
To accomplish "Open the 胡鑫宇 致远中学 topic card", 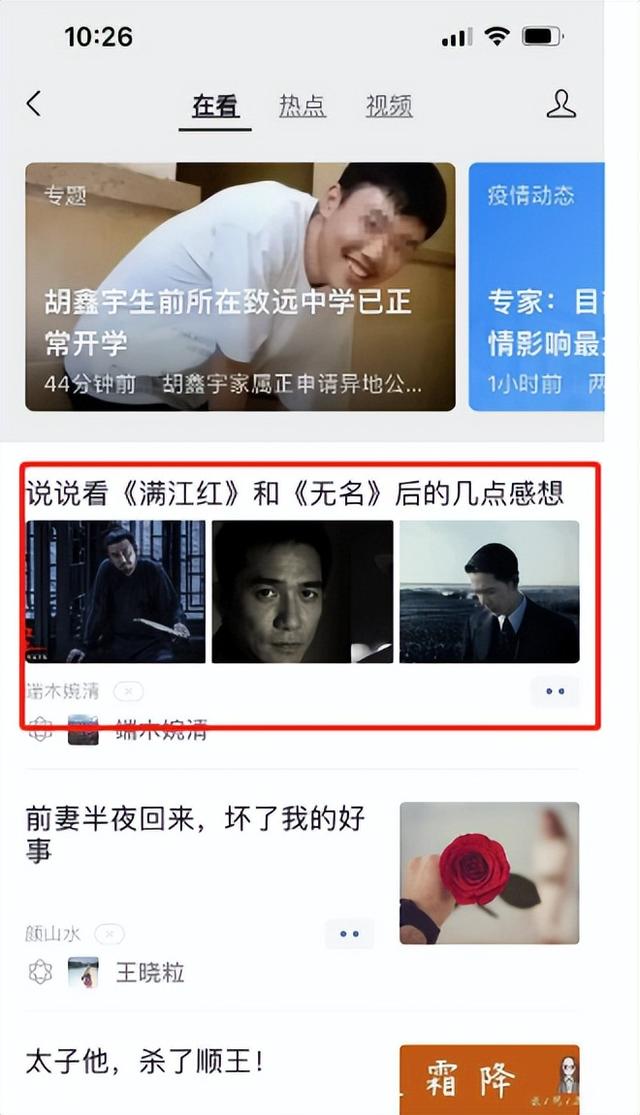I will [240, 287].
